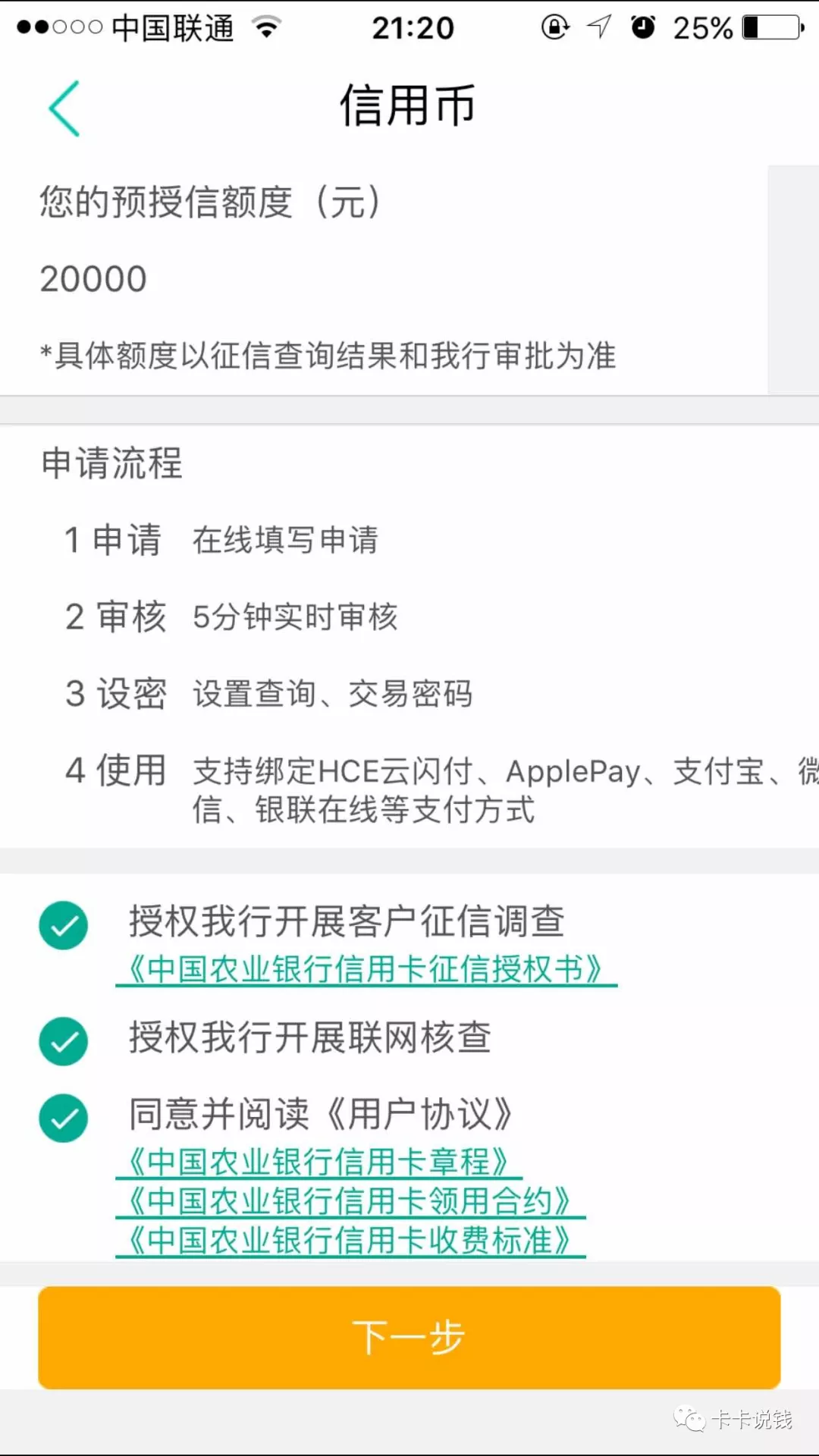Screen dimensions: 819x1456
Task: Open 《中国农业银行信用卡章程》 link
Action: coord(318,1162)
